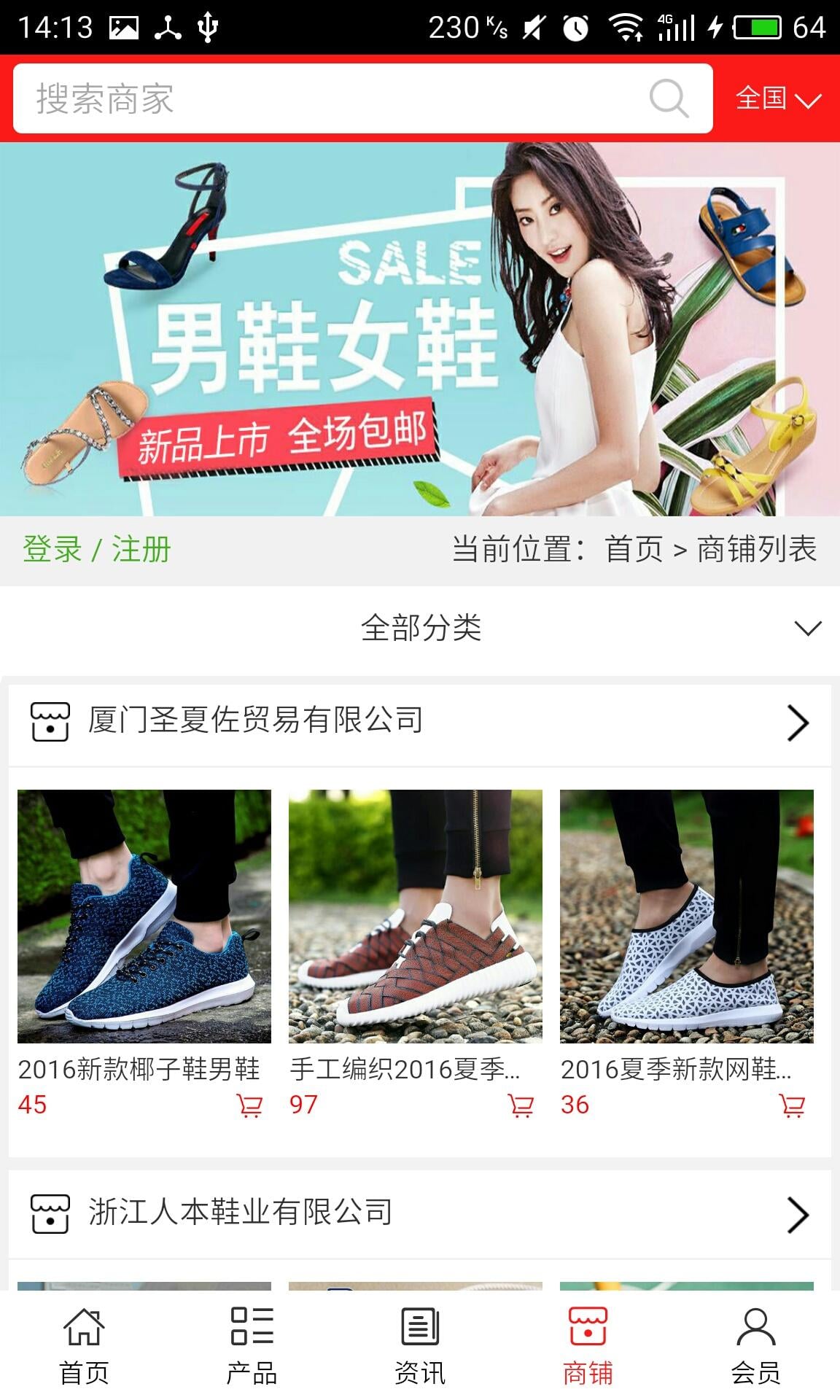
Task: Open the 全国 region dropdown
Action: coord(777,98)
